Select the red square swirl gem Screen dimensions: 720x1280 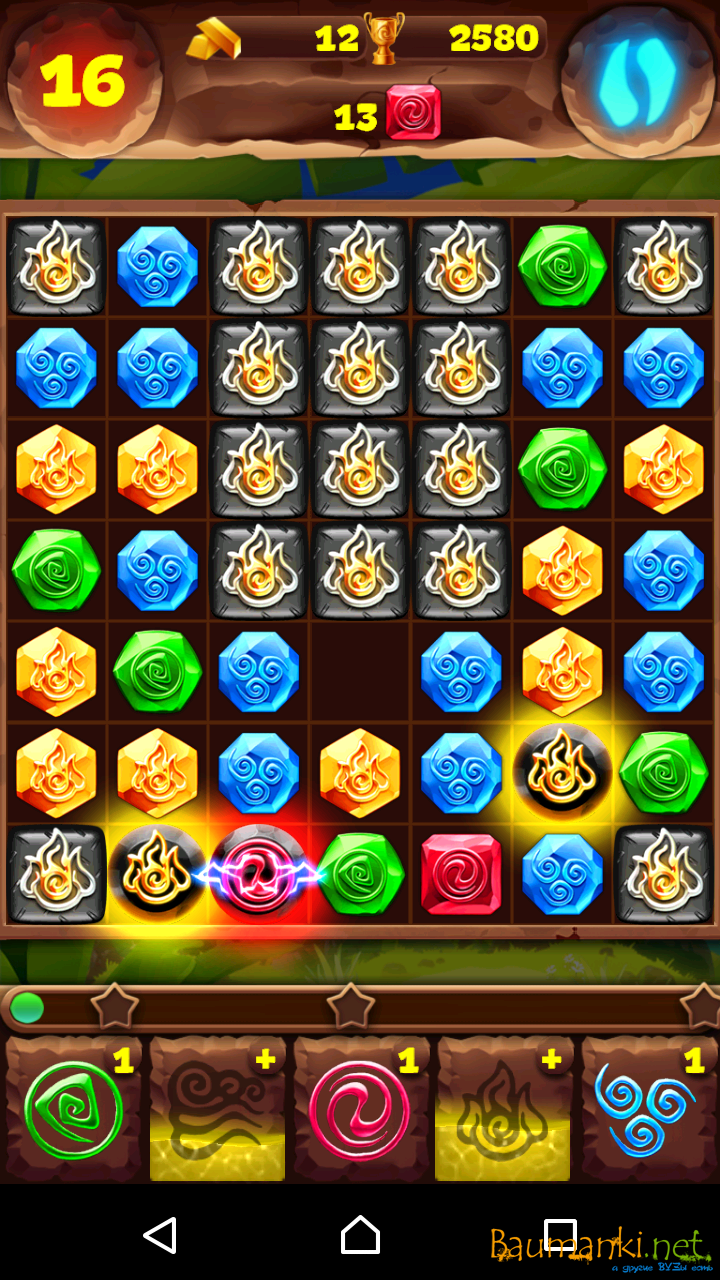tap(461, 874)
